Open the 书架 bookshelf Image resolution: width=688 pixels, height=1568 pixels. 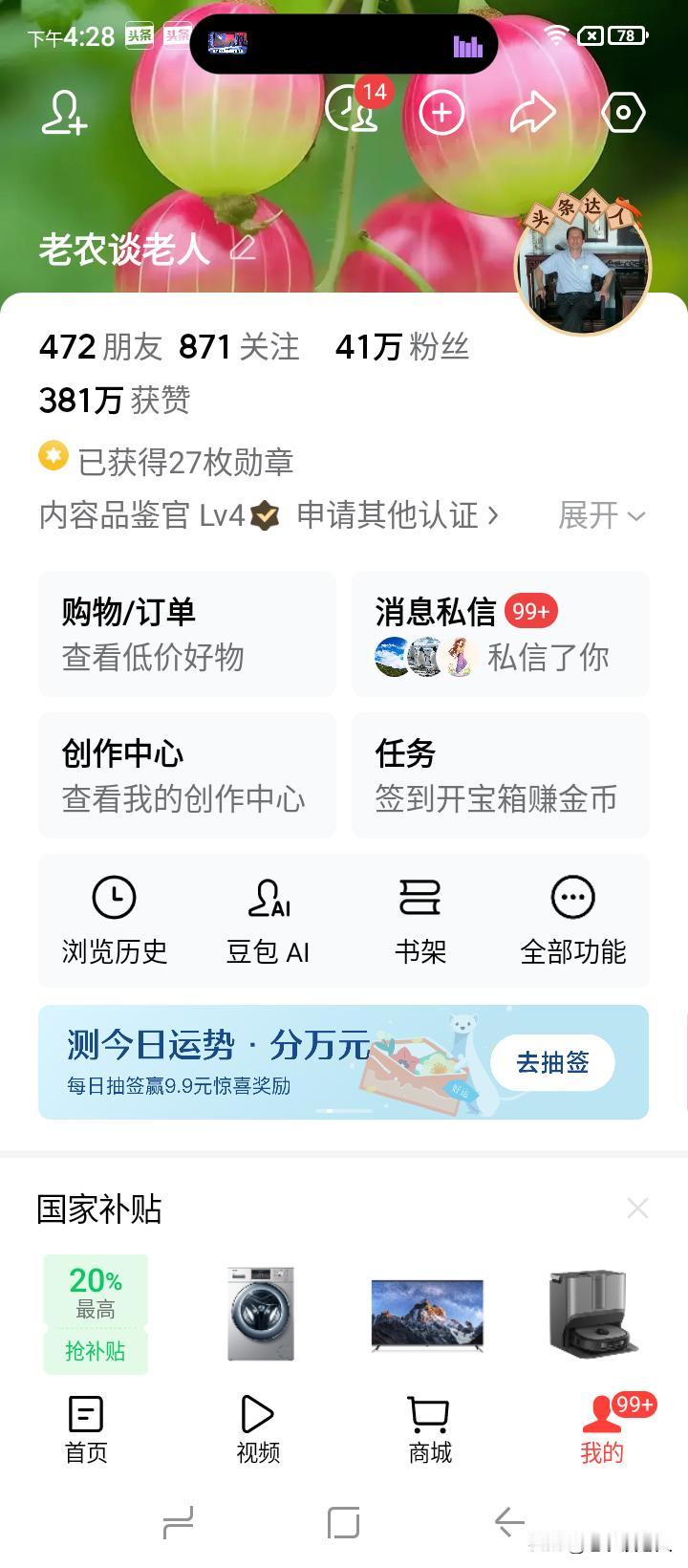pyautogui.click(x=419, y=920)
